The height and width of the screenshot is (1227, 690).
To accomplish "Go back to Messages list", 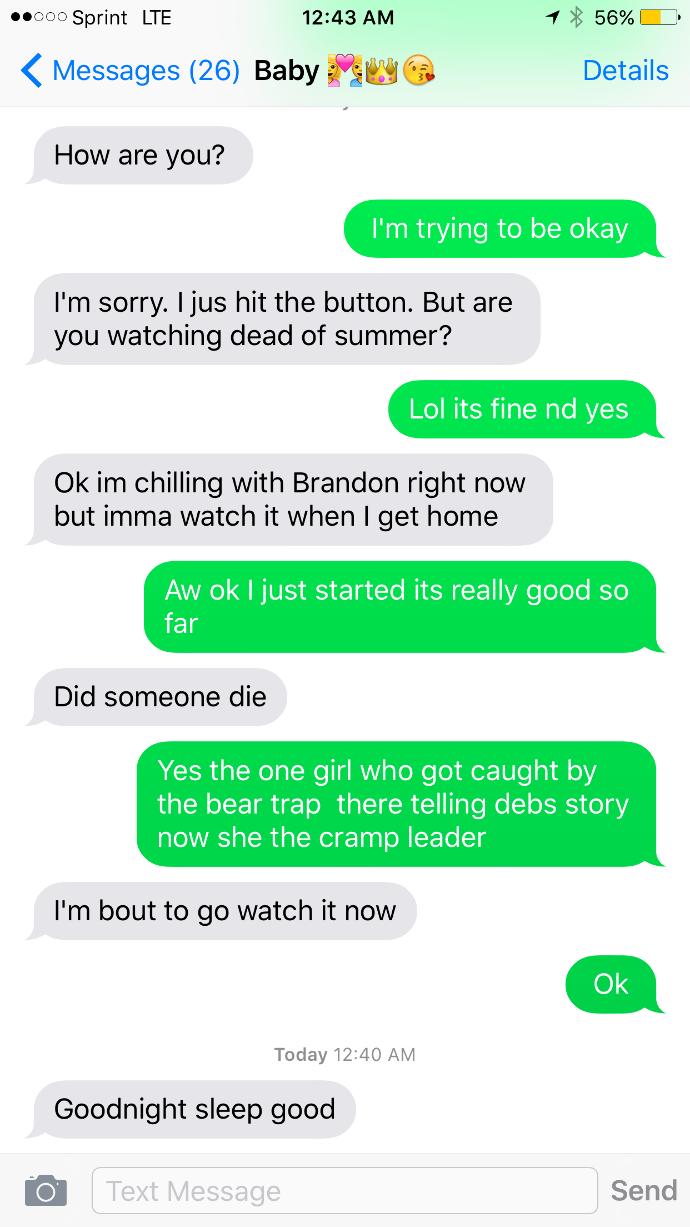I will [x=130, y=71].
